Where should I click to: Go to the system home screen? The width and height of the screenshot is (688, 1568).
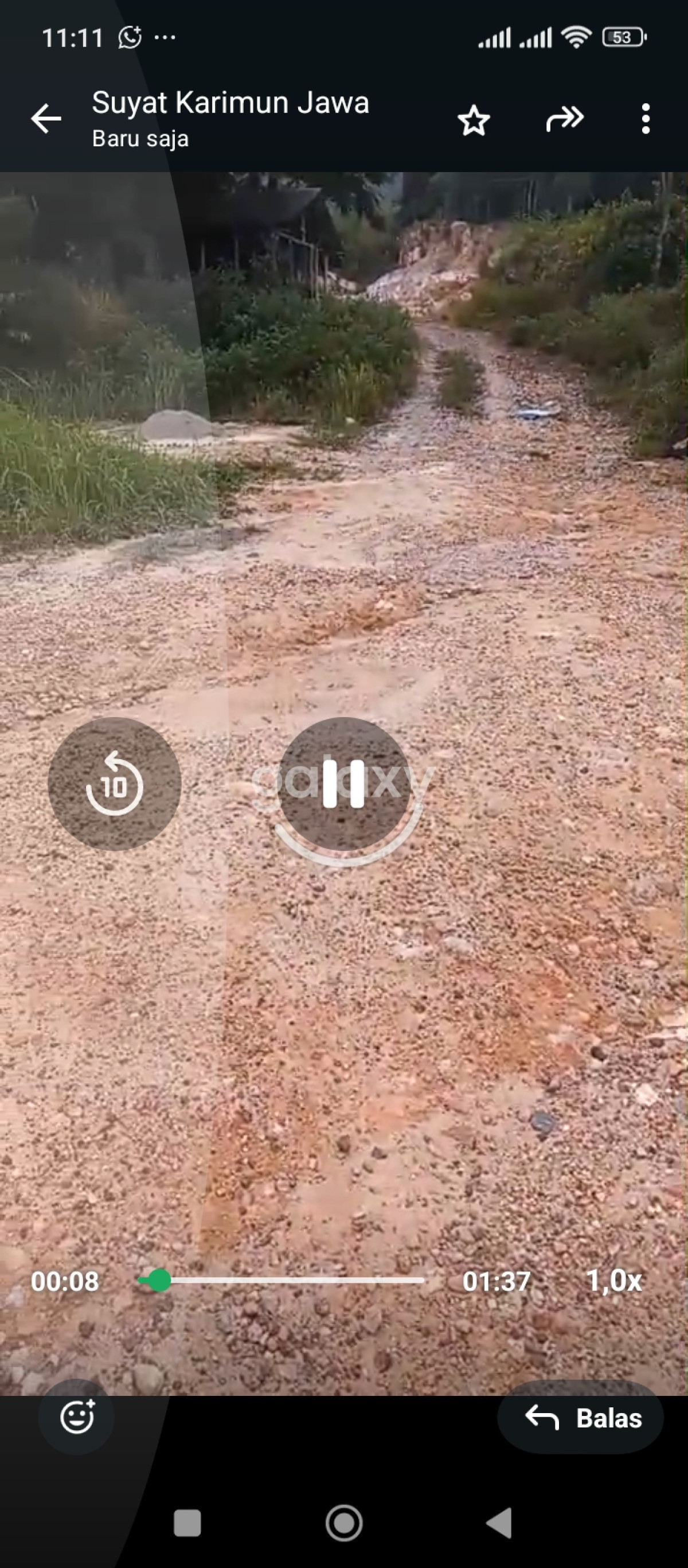click(x=343, y=1524)
